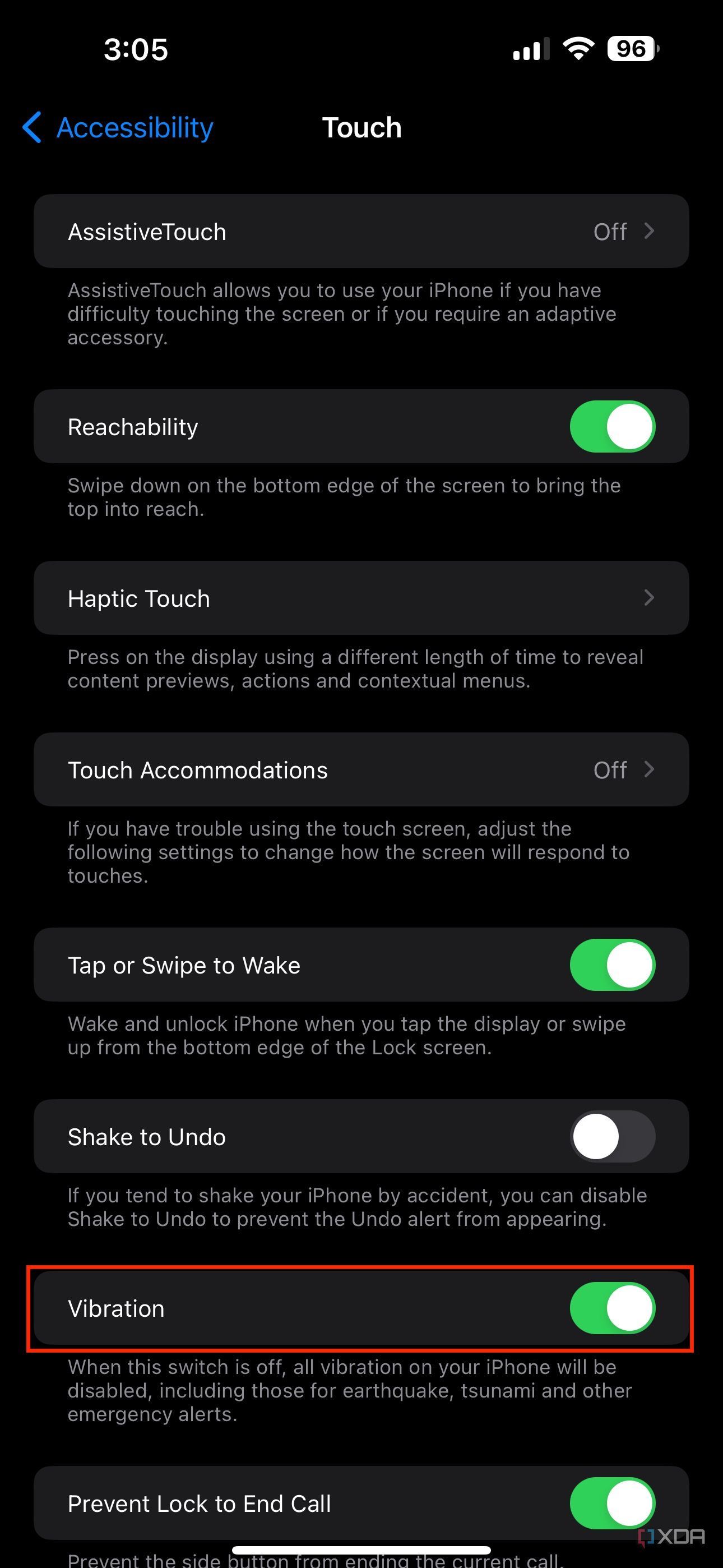Open Touch Accommodations settings
The width and height of the screenshot is (723, 1568).
(x=361, y=770)
